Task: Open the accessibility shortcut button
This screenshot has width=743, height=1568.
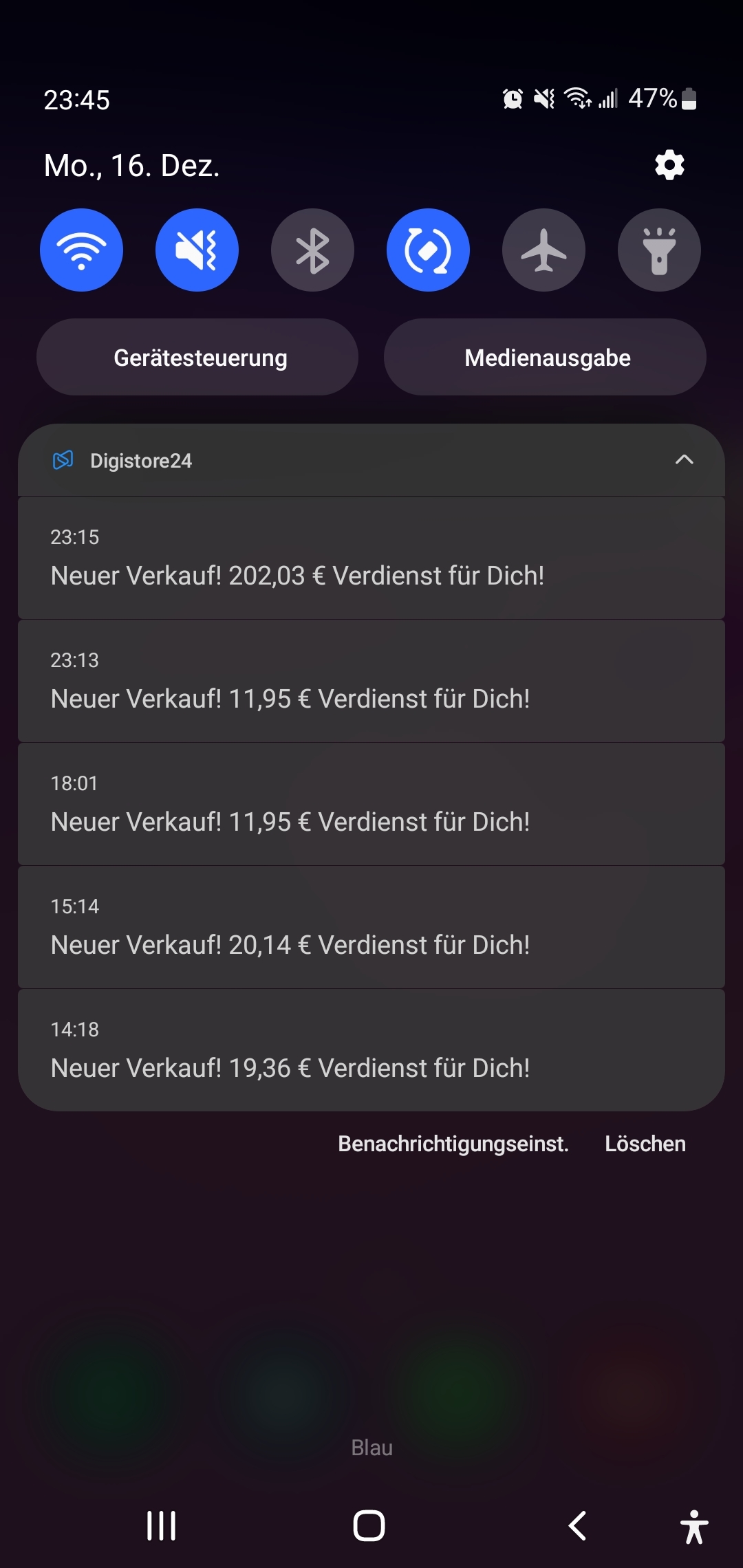Action: 694,1526
